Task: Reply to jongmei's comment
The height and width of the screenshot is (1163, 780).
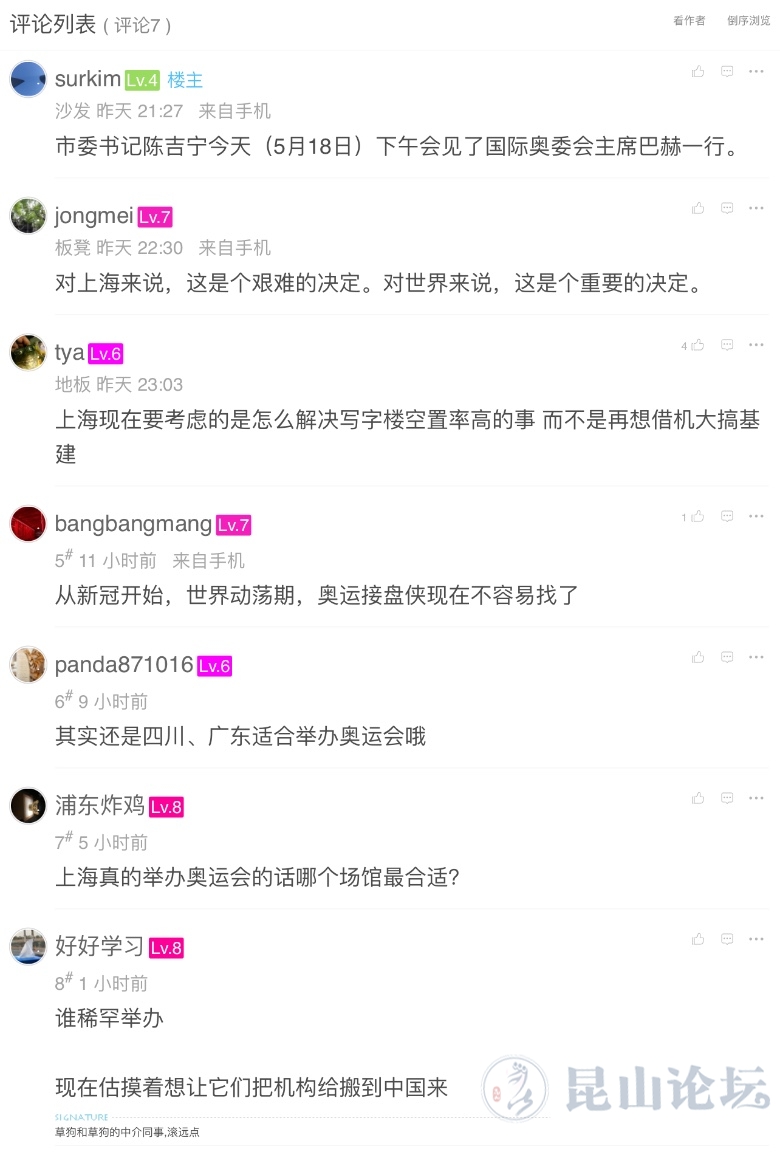Action: [x=727, y=208]
